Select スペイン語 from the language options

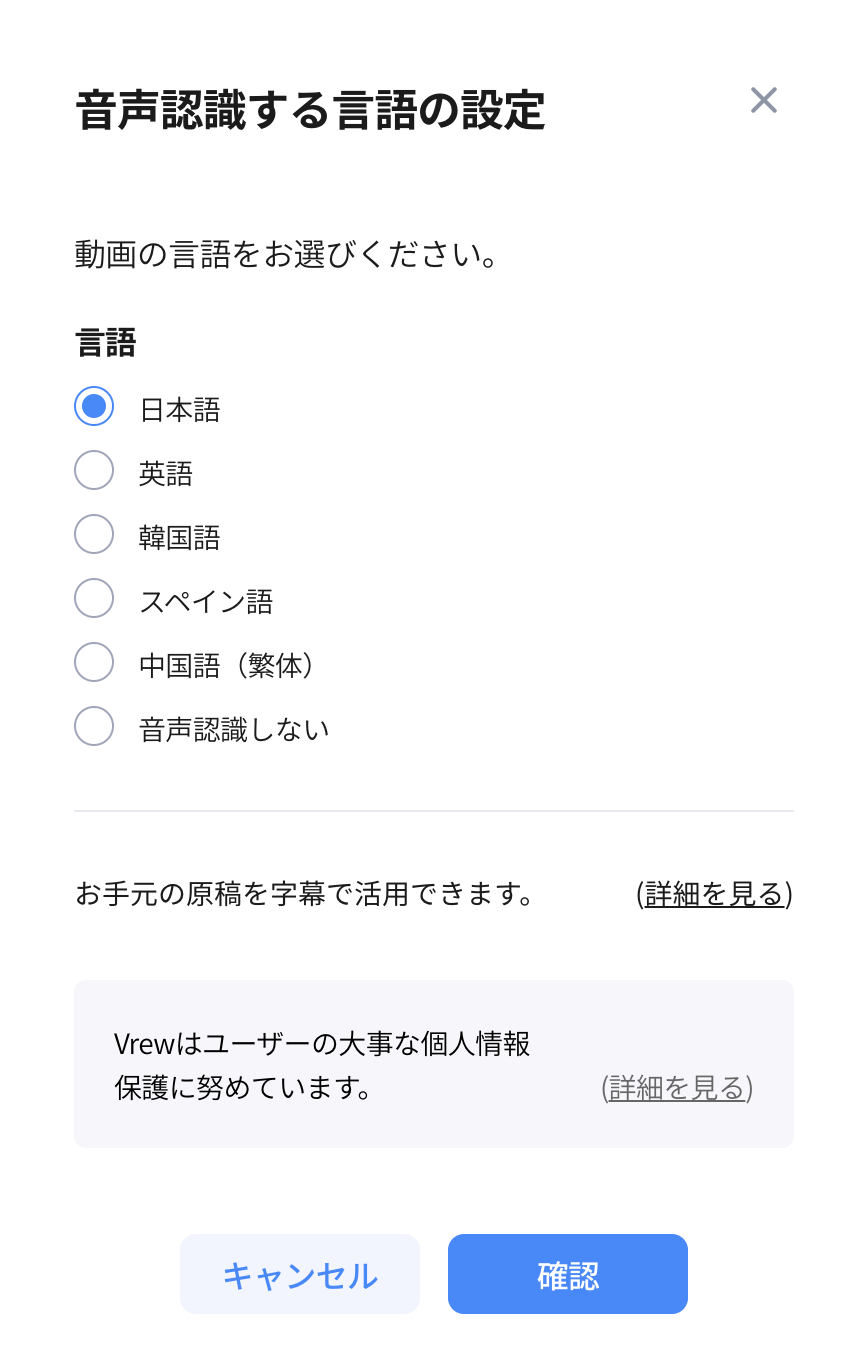pos(94,598)
